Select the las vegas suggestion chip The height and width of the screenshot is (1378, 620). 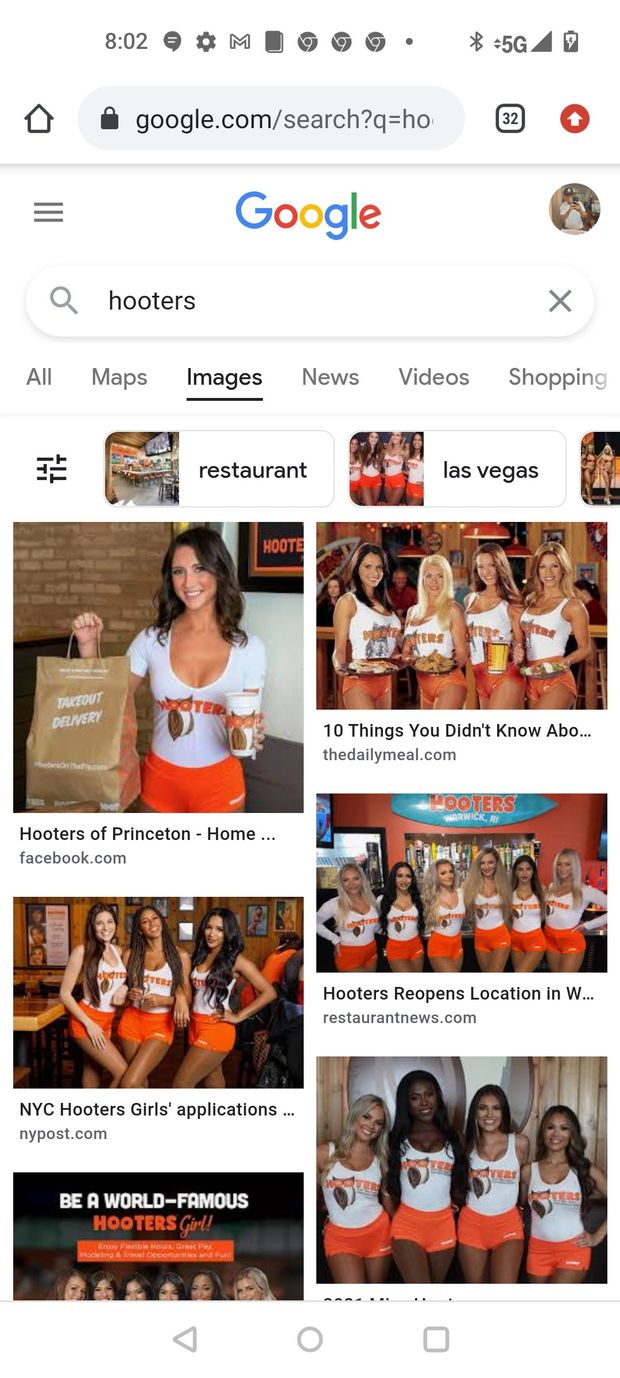click(457, 469)
